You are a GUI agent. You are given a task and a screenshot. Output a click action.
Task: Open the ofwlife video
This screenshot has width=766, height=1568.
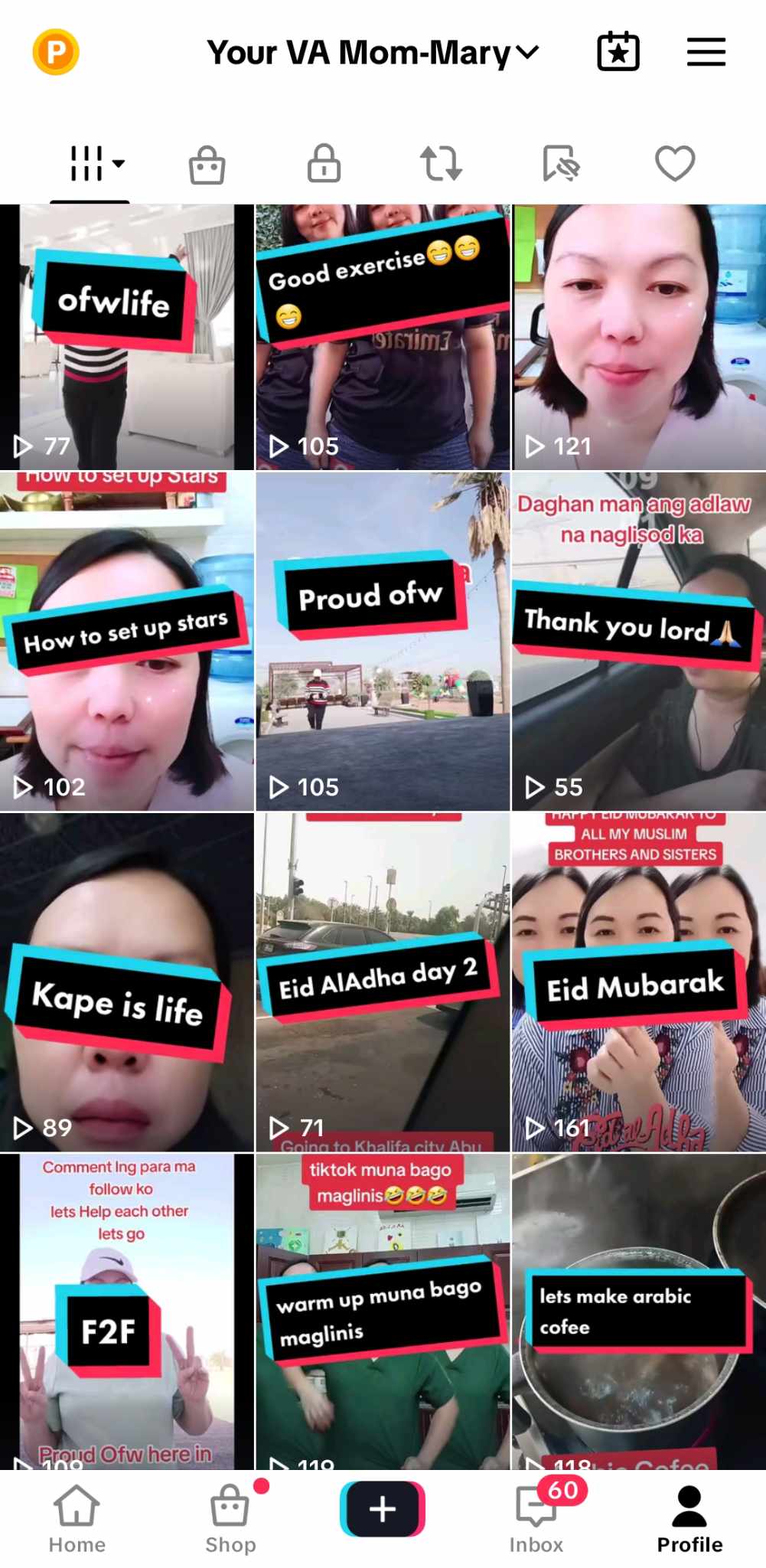point(127,337)
